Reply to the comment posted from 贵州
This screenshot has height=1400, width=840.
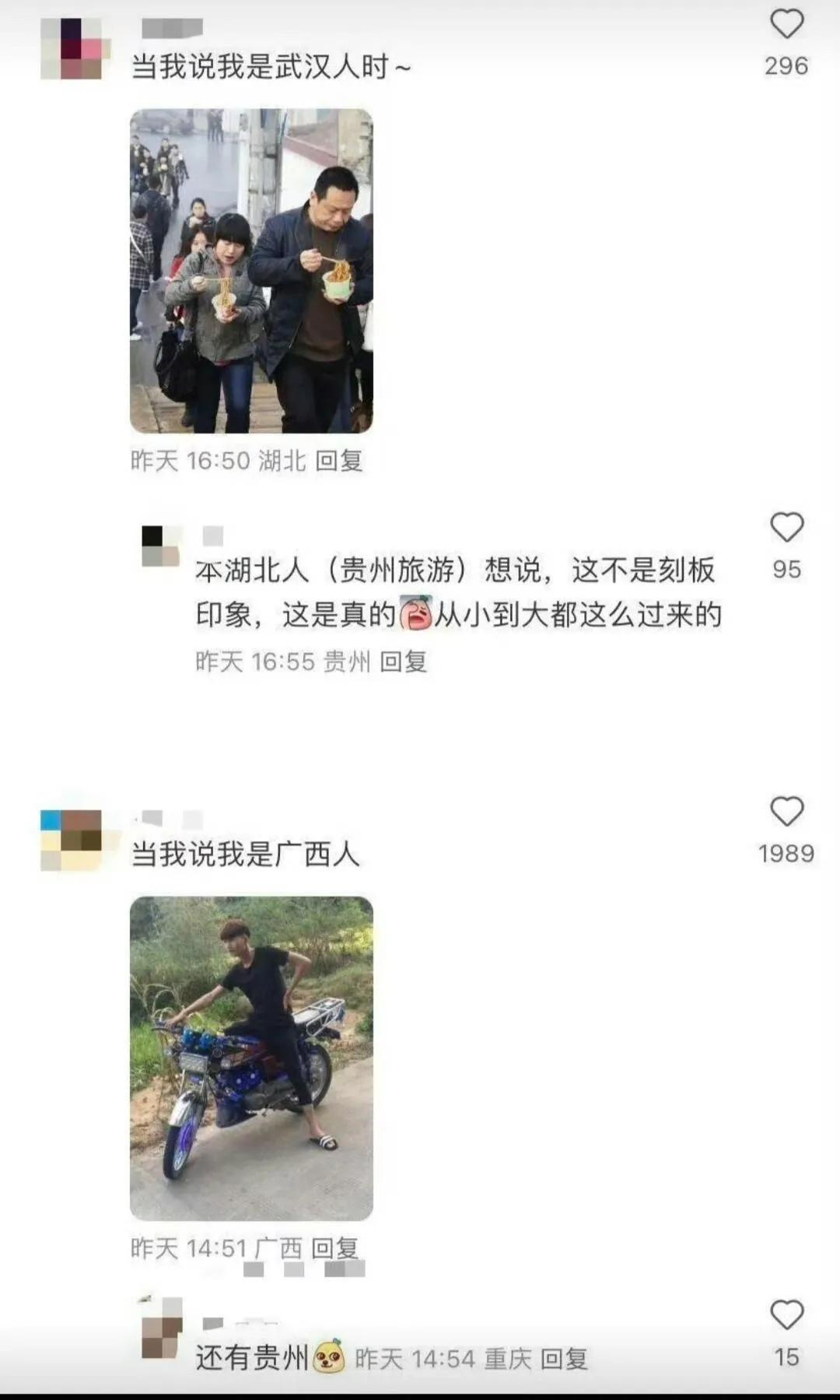(404, 661)
